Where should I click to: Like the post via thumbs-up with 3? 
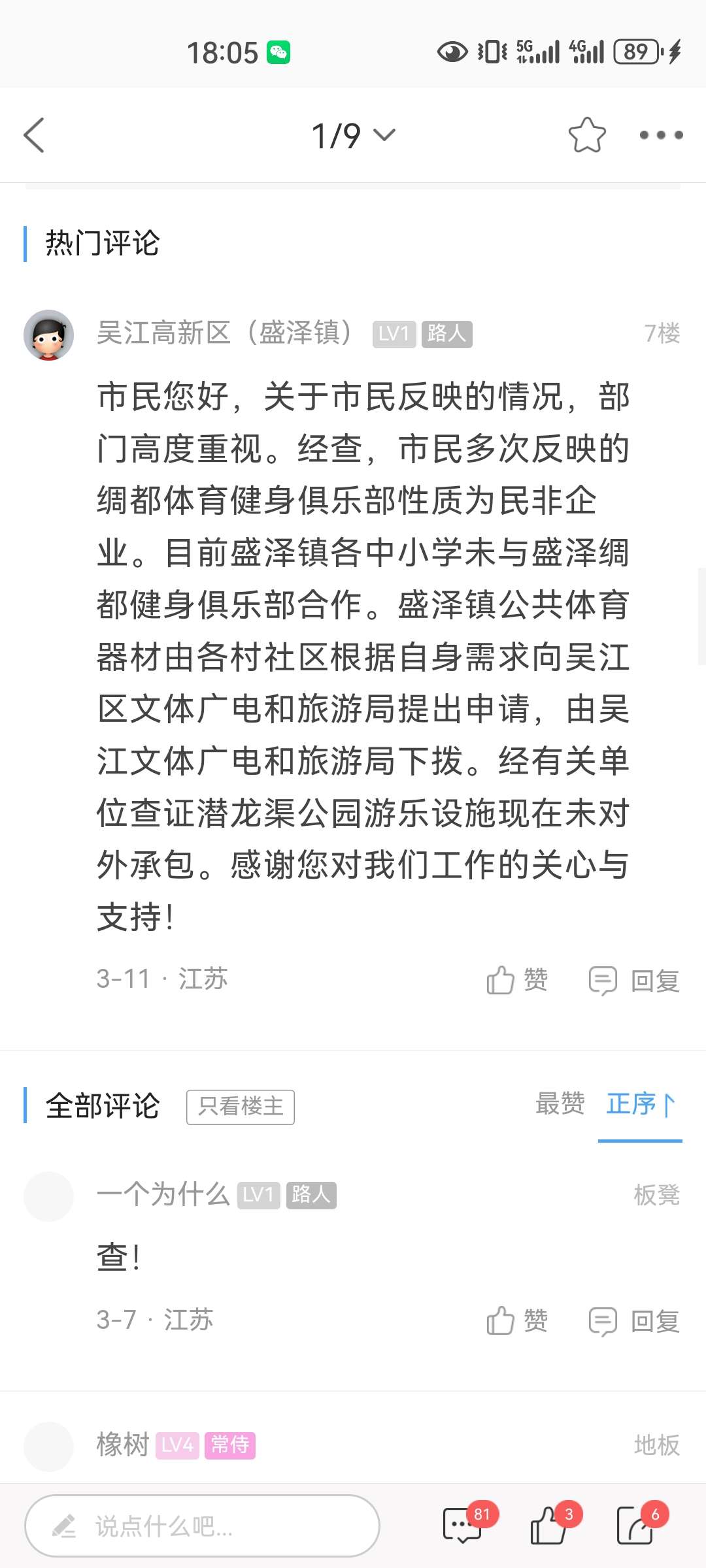pyautogui.click(x=549, y=1526)
